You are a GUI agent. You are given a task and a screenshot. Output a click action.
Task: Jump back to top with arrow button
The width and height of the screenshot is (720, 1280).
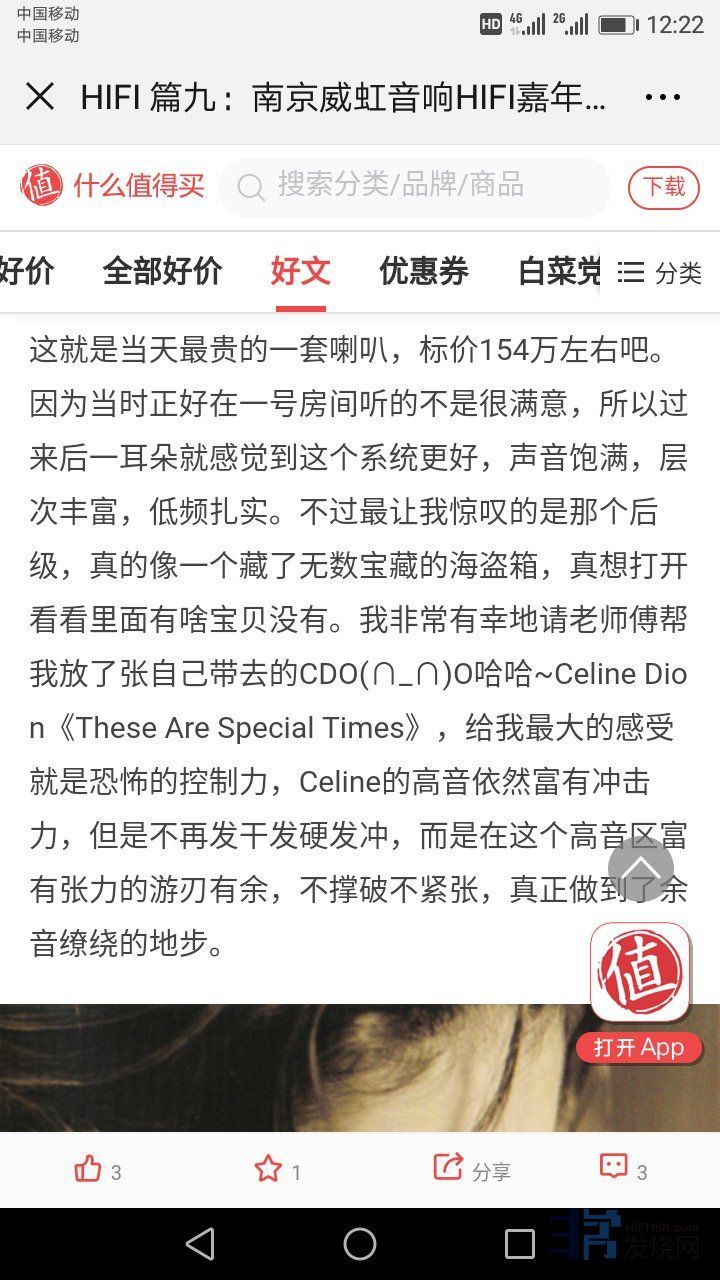[640, 868]
